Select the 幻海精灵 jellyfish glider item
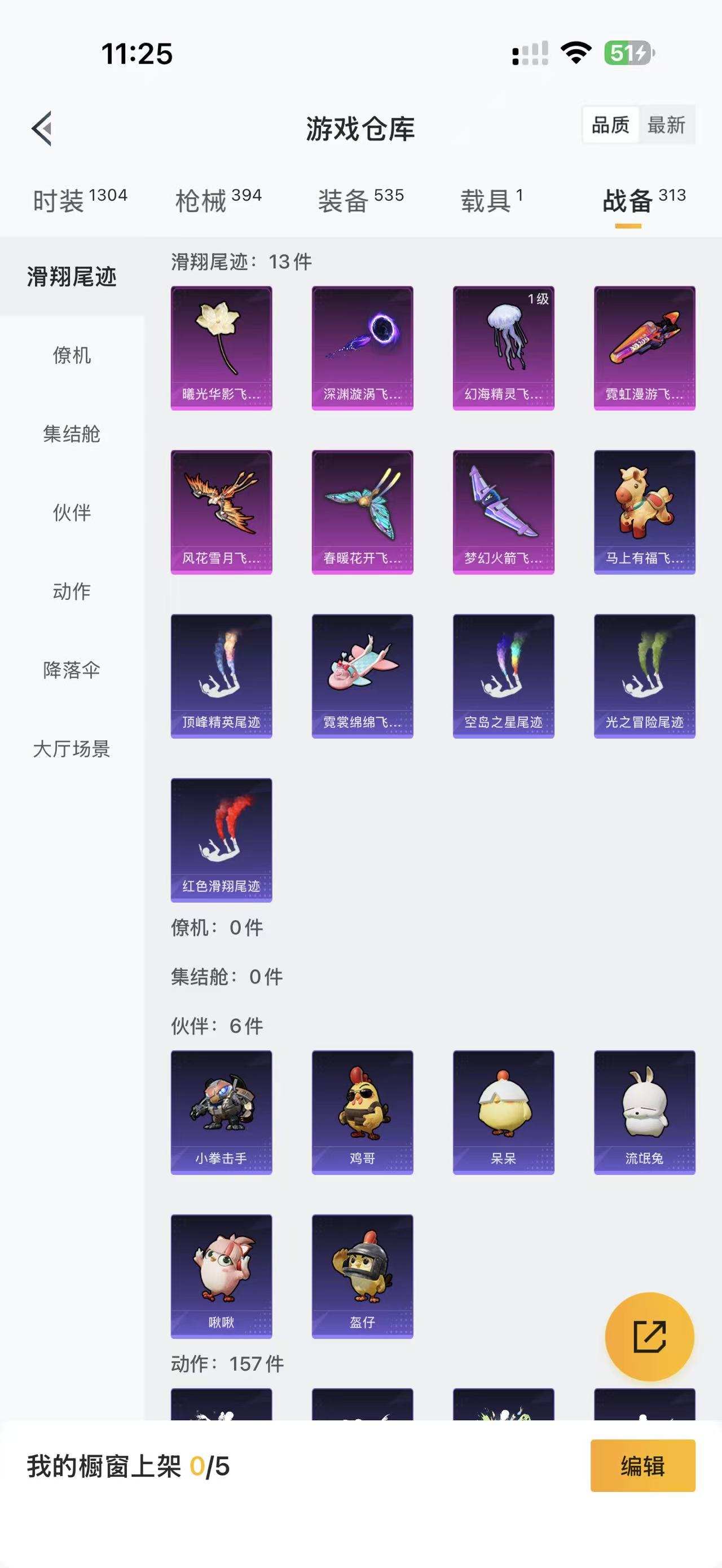The height and width of the screenshot is (1568, 722). point(504,347)
